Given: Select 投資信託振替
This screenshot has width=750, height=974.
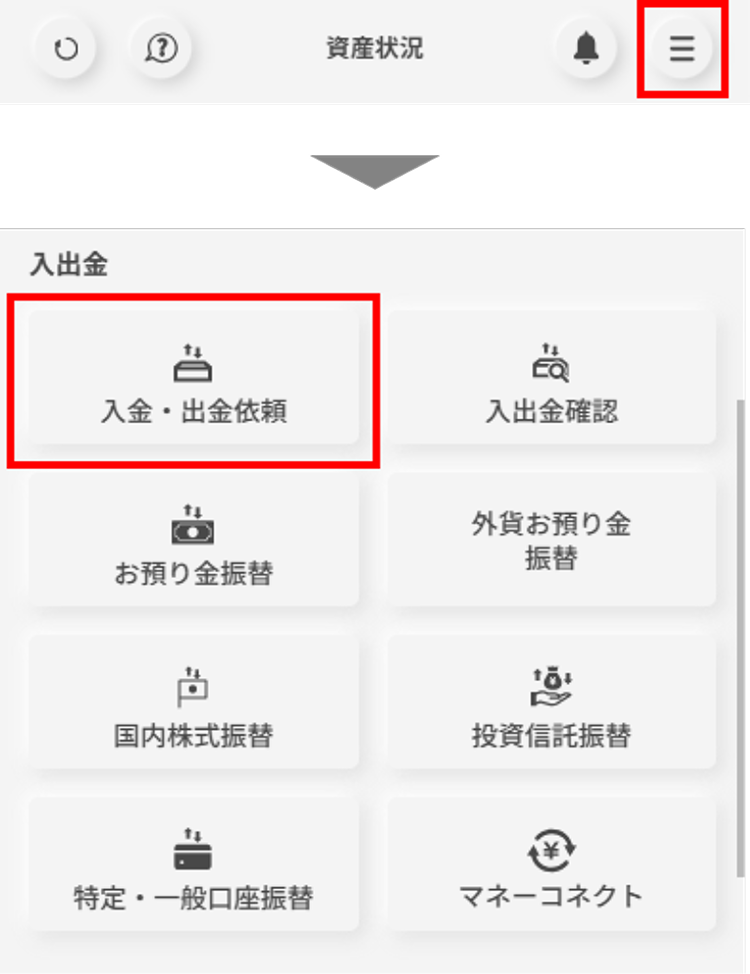Looking at the screenshot, I should tap(552, 703).
